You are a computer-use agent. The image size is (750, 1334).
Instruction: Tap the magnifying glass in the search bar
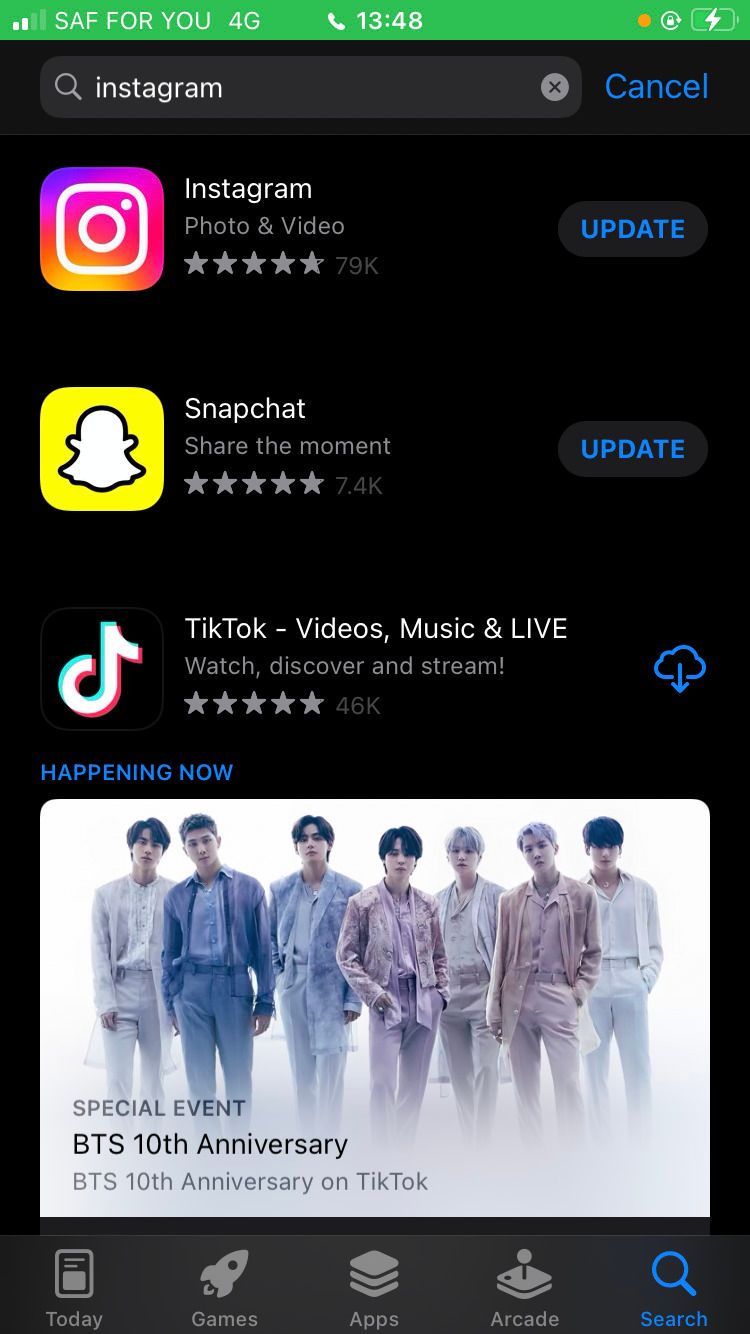point(66,87)
